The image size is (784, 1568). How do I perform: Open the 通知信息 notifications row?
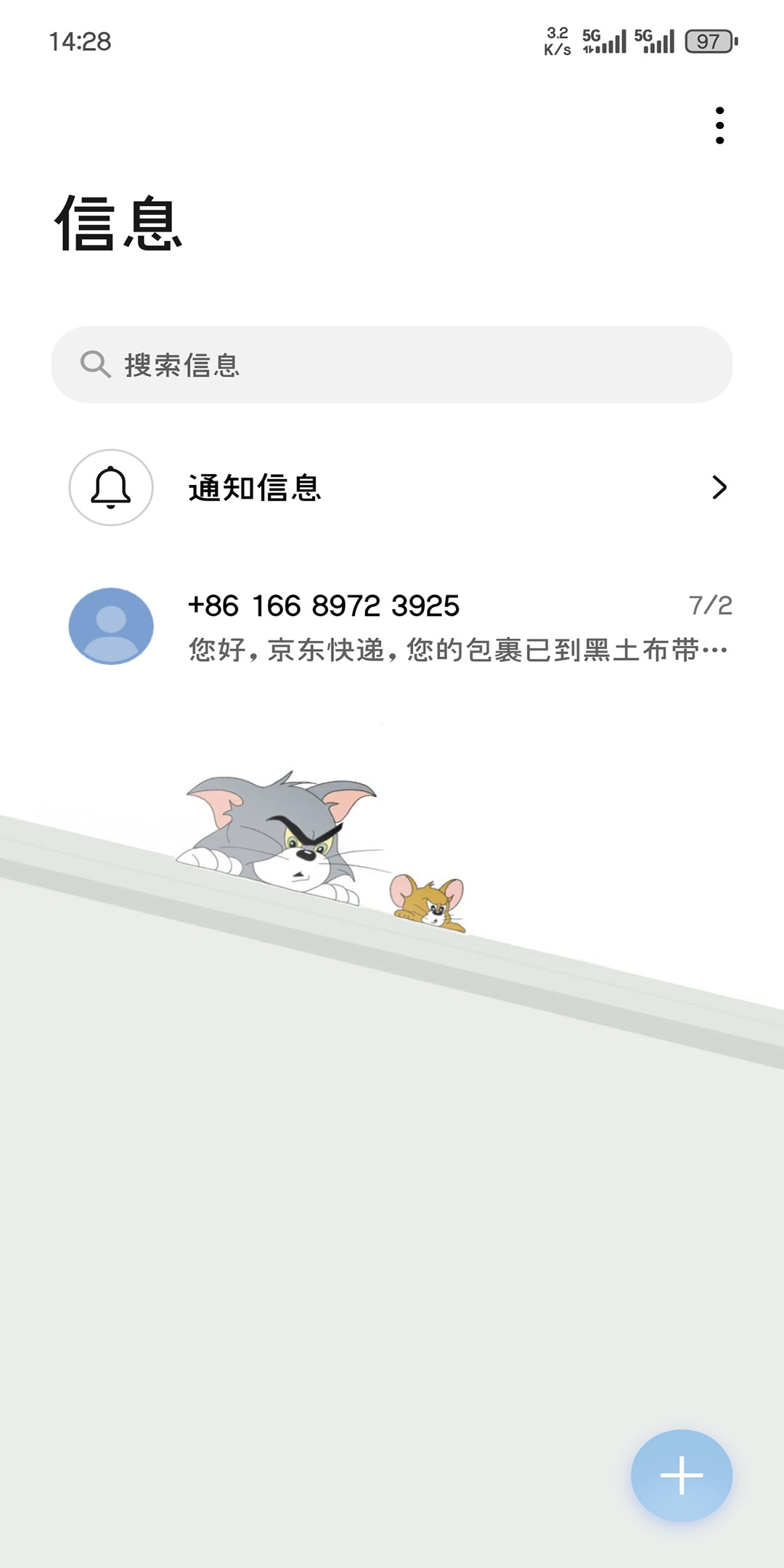click(x=392, y=487)
